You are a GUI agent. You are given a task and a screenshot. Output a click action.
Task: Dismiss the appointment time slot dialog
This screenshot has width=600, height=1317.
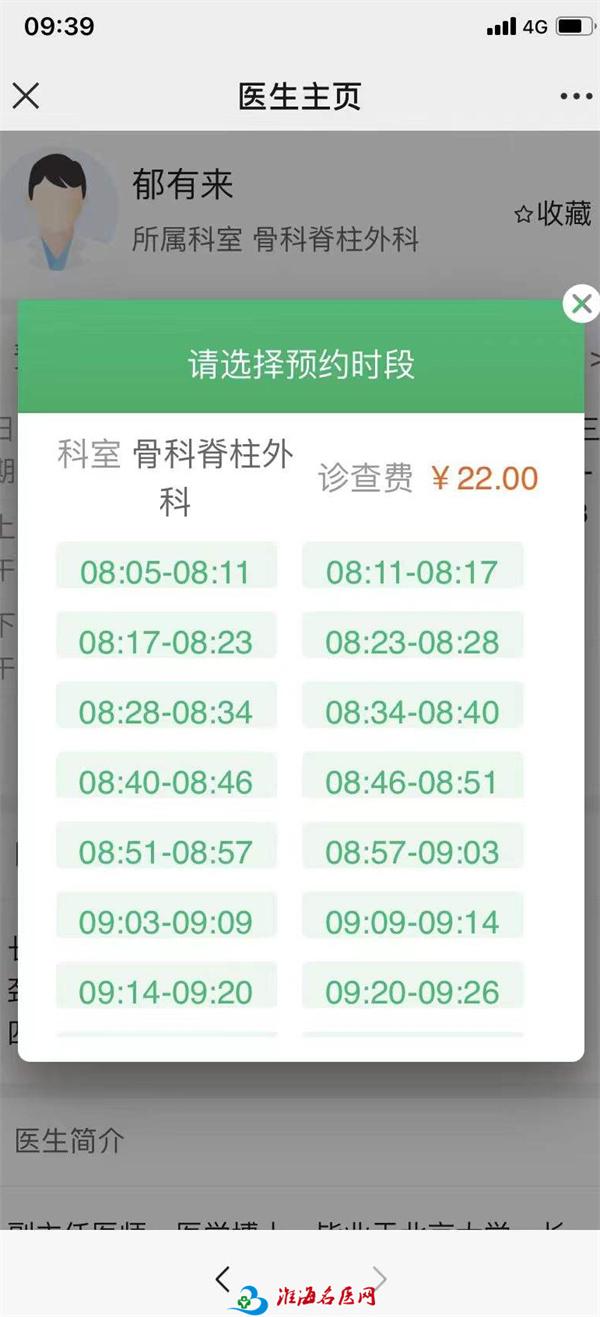tap(581, 303)
